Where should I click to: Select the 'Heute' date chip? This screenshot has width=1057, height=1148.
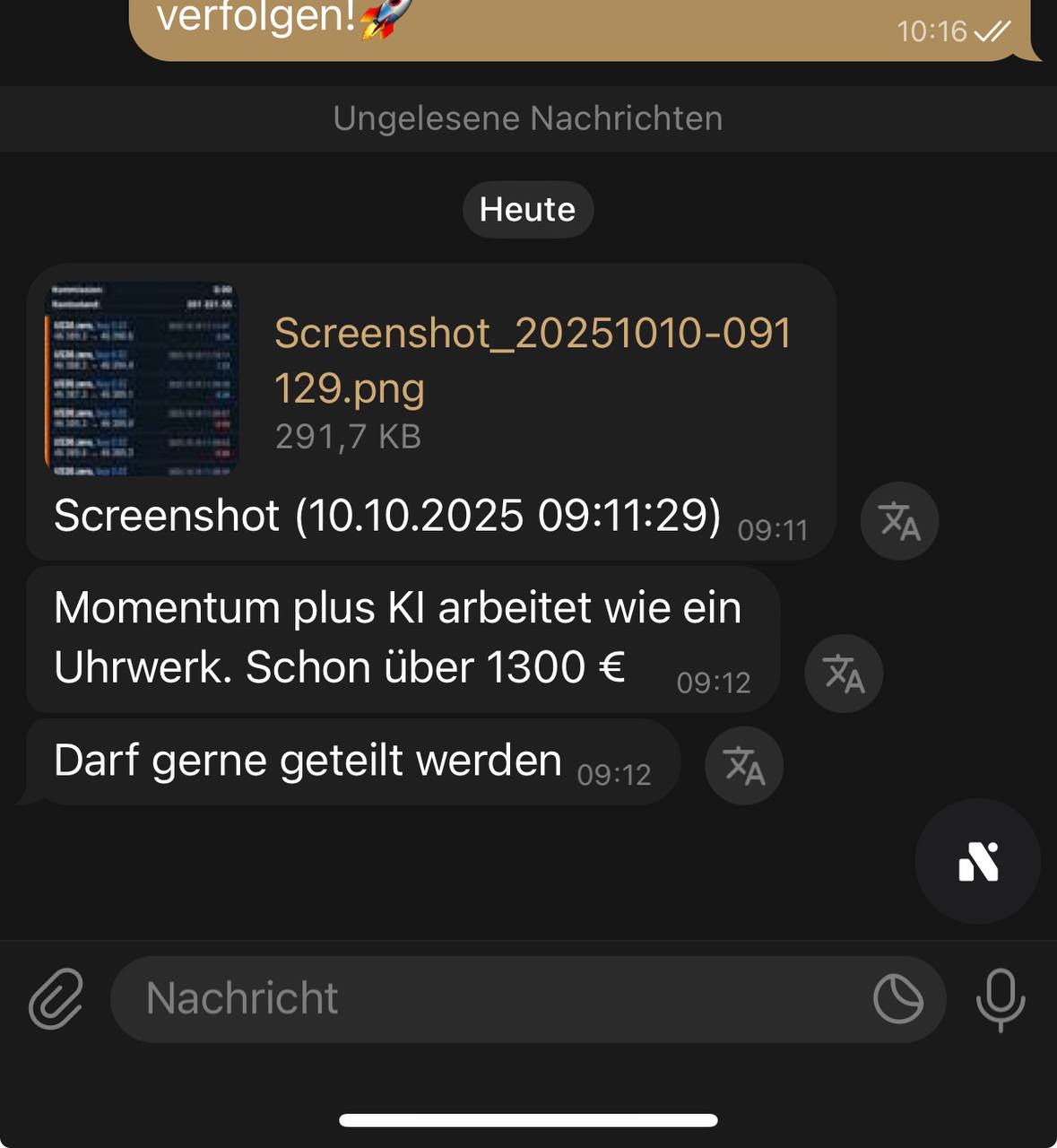click(527, 209)
